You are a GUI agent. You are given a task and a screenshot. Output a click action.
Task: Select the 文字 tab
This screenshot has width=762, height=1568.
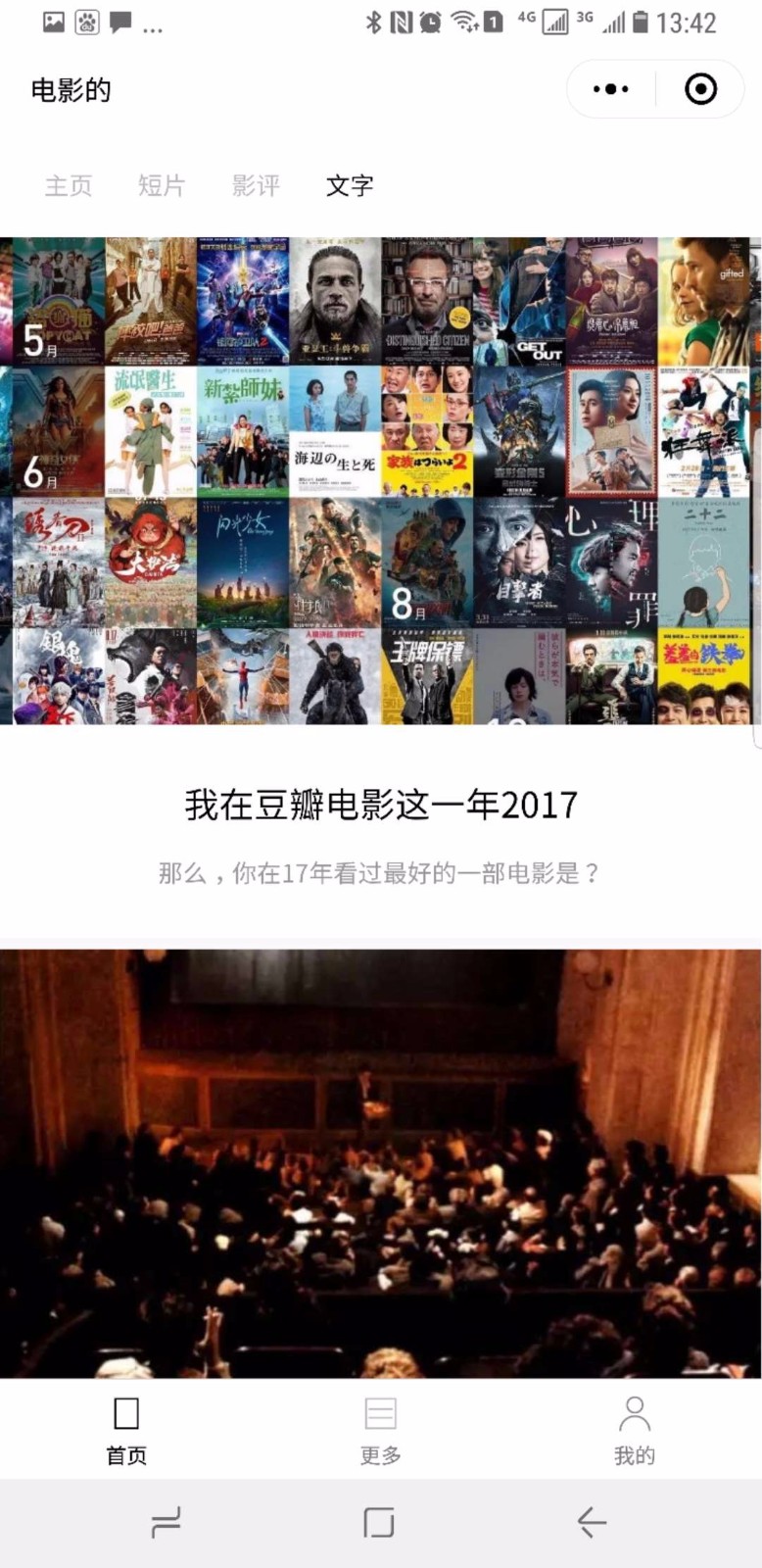point(350,185)
